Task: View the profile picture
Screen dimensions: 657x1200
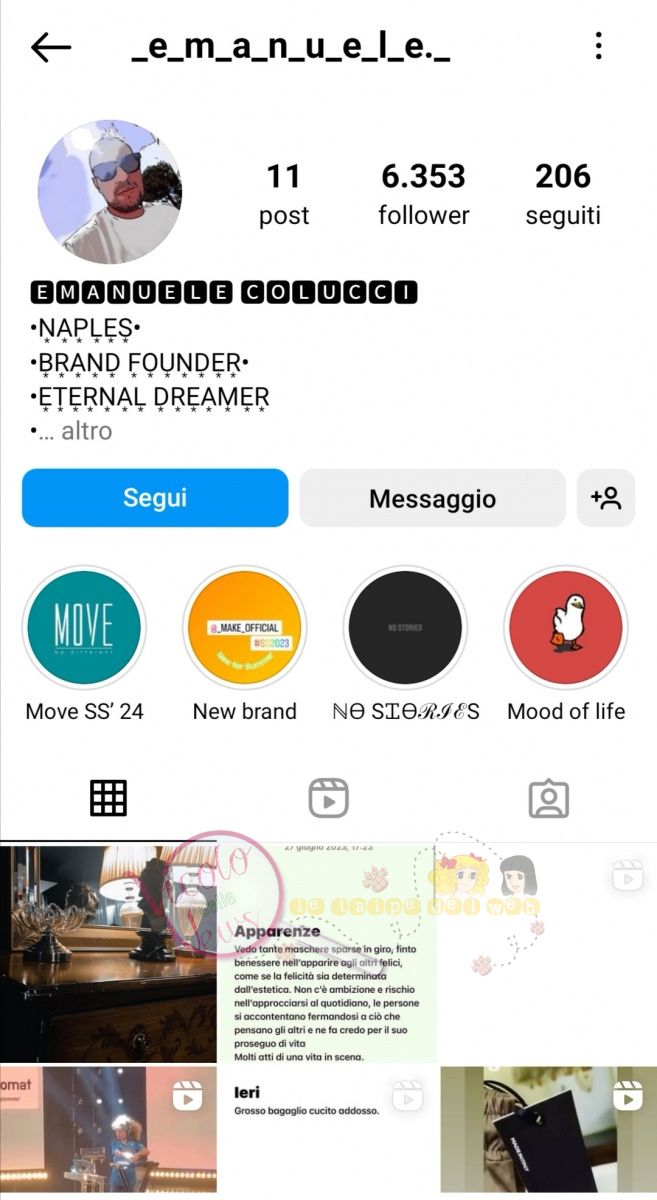Action: 110,192
